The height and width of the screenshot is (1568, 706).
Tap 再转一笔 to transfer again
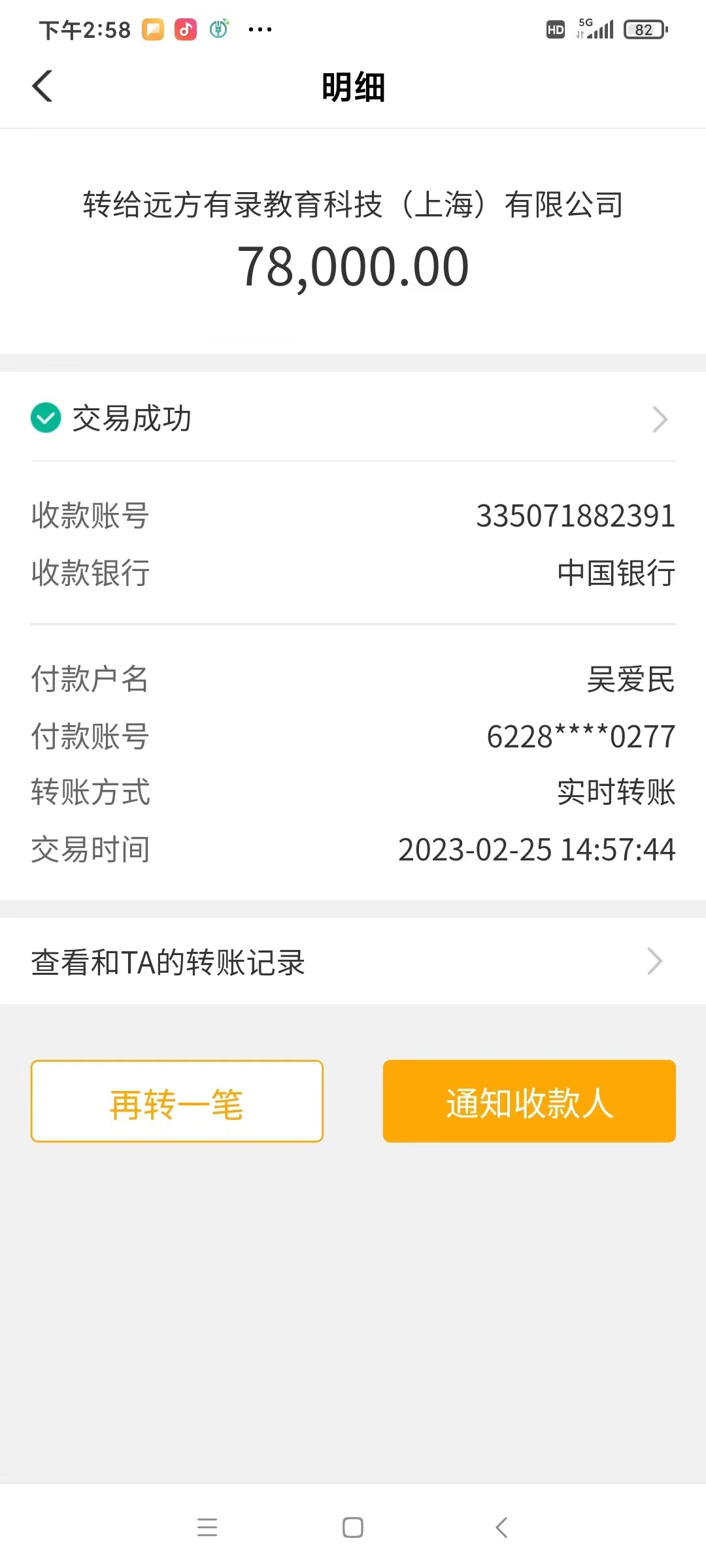click(177, 1102)
